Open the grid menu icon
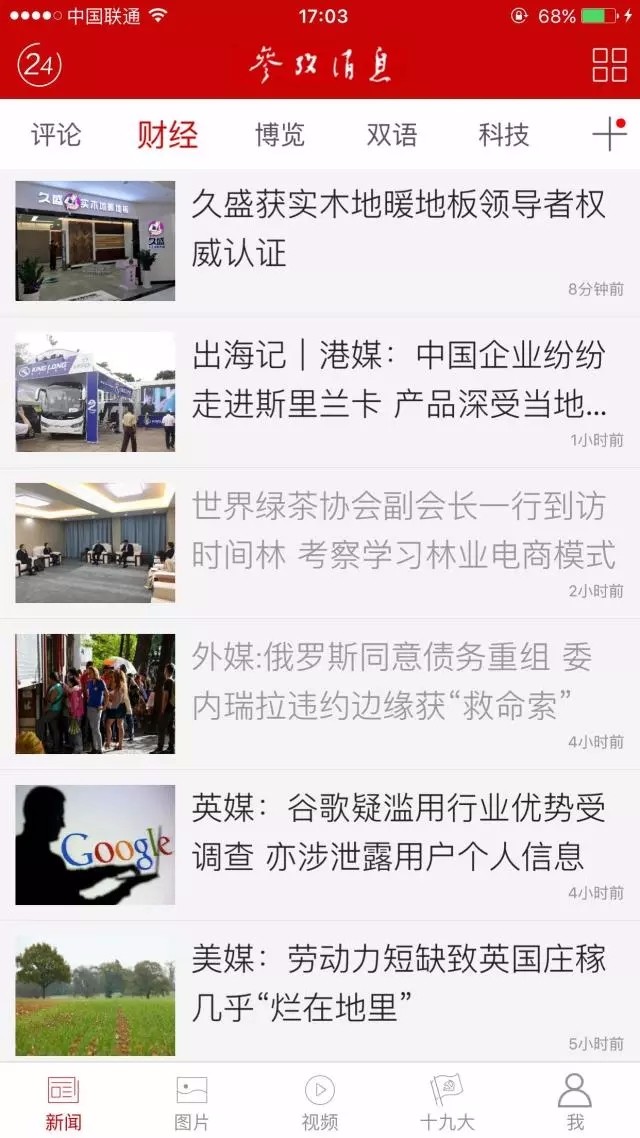 tap(609, 65)
